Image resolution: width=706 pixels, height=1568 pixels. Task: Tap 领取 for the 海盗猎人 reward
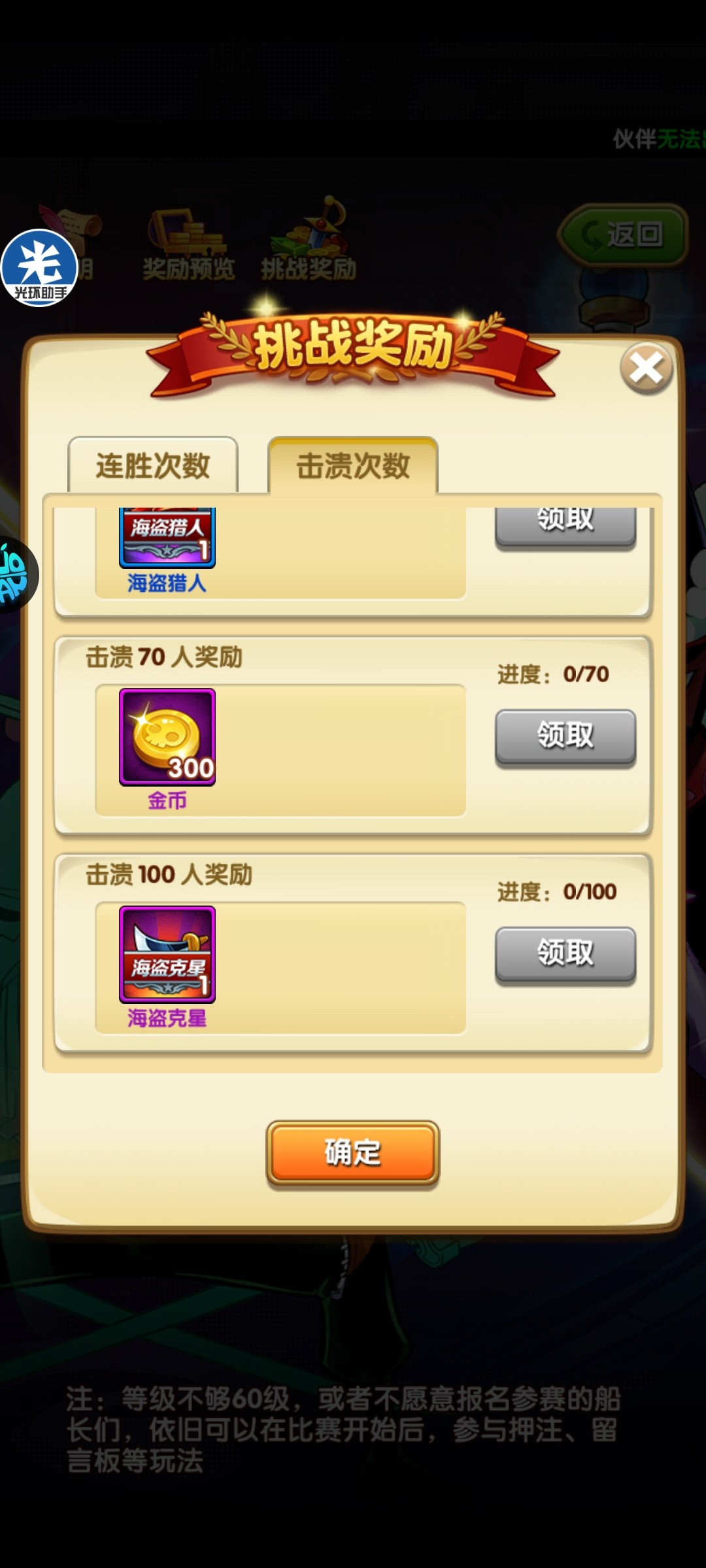pyautogui.click(x=565, y=525)
